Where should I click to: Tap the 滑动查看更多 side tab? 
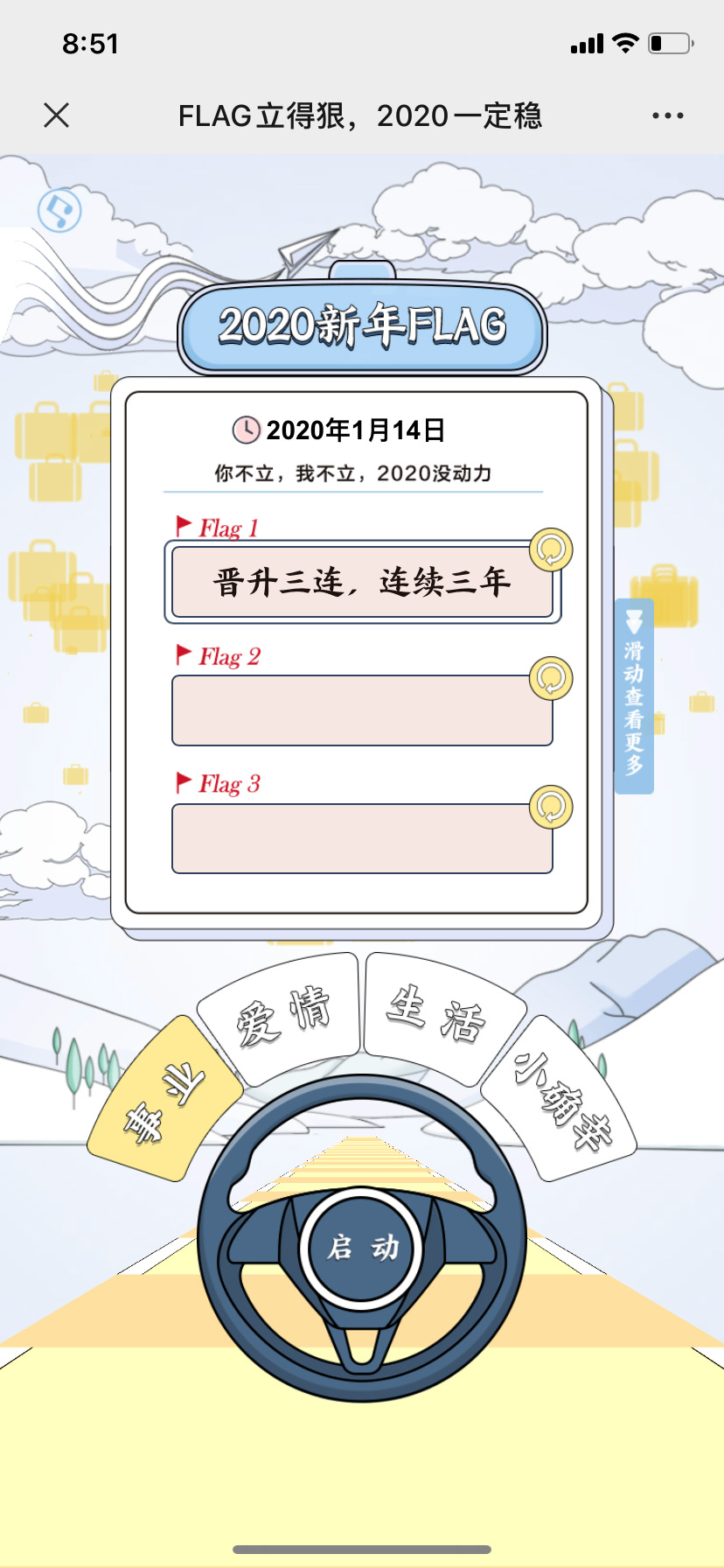click(x=634, y=696)
